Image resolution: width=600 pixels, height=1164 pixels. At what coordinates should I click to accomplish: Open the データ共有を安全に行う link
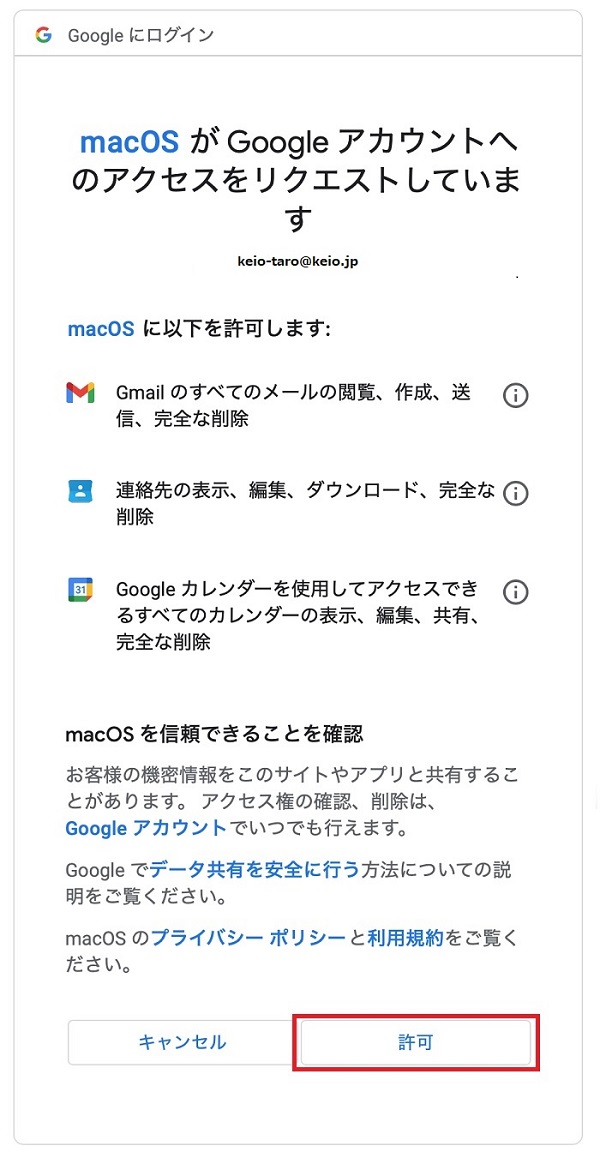254,869
